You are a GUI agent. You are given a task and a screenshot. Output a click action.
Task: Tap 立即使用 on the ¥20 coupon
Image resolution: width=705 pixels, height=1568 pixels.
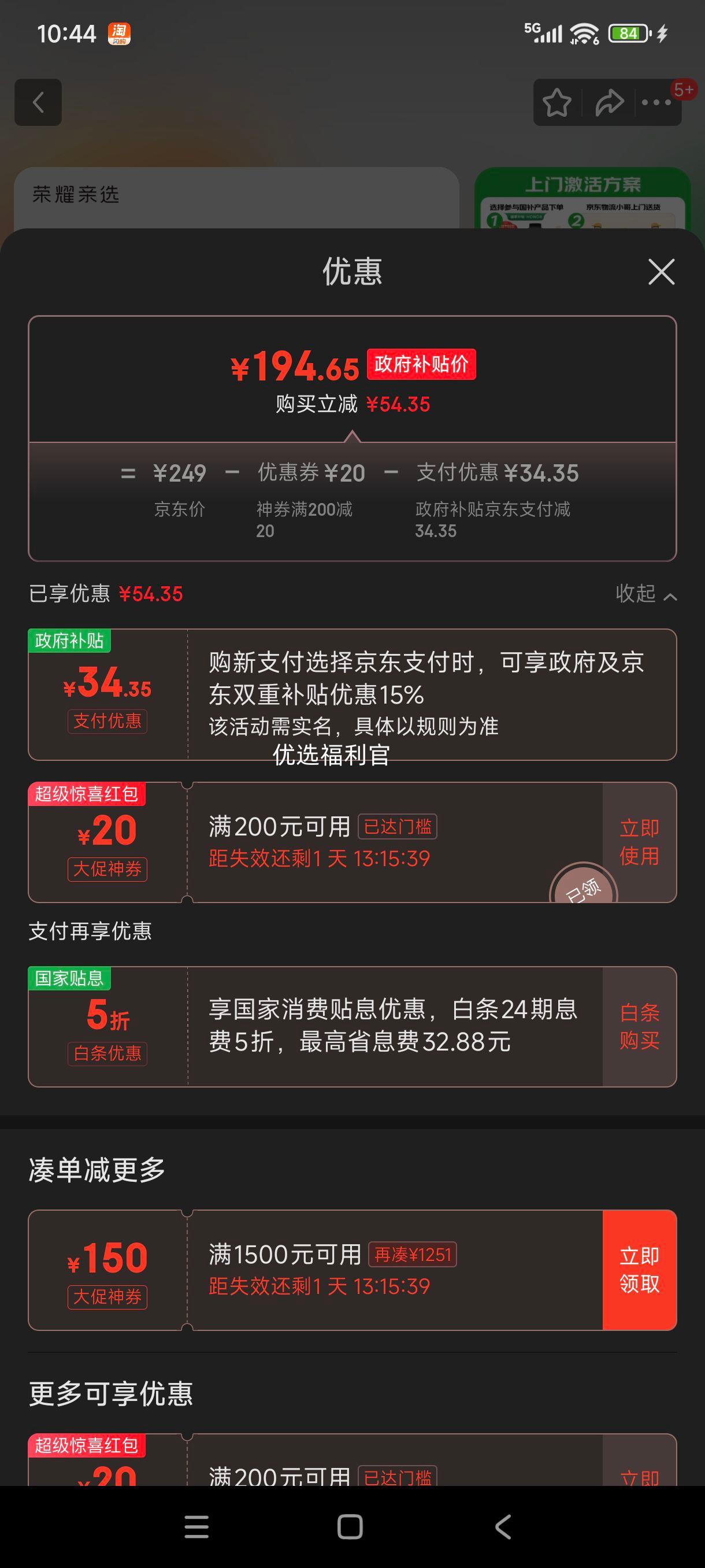click(x=639, y=842)
